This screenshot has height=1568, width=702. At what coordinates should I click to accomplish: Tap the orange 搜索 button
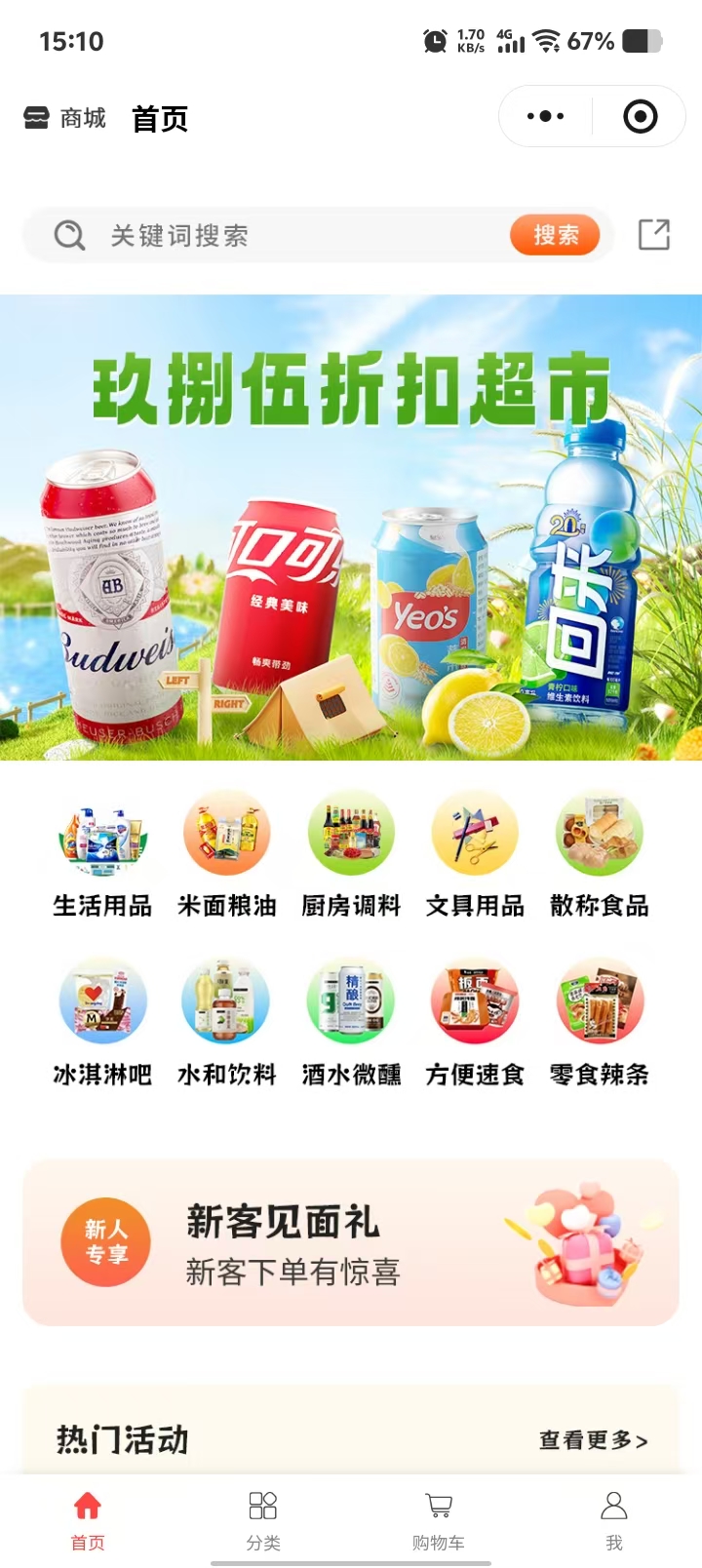pos(555,235)
